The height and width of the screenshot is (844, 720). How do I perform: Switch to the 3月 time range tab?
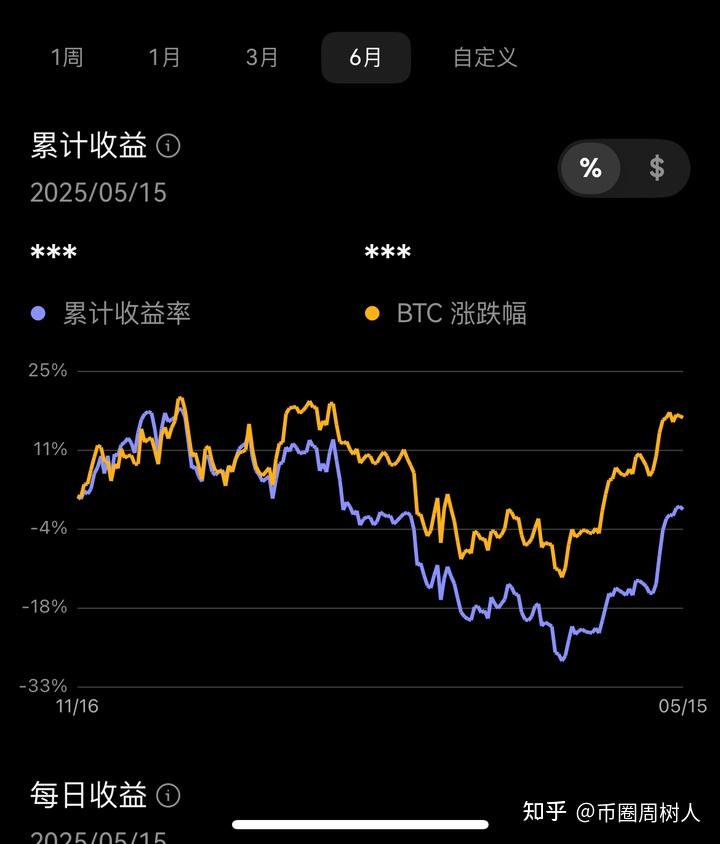tap(260, 58)
